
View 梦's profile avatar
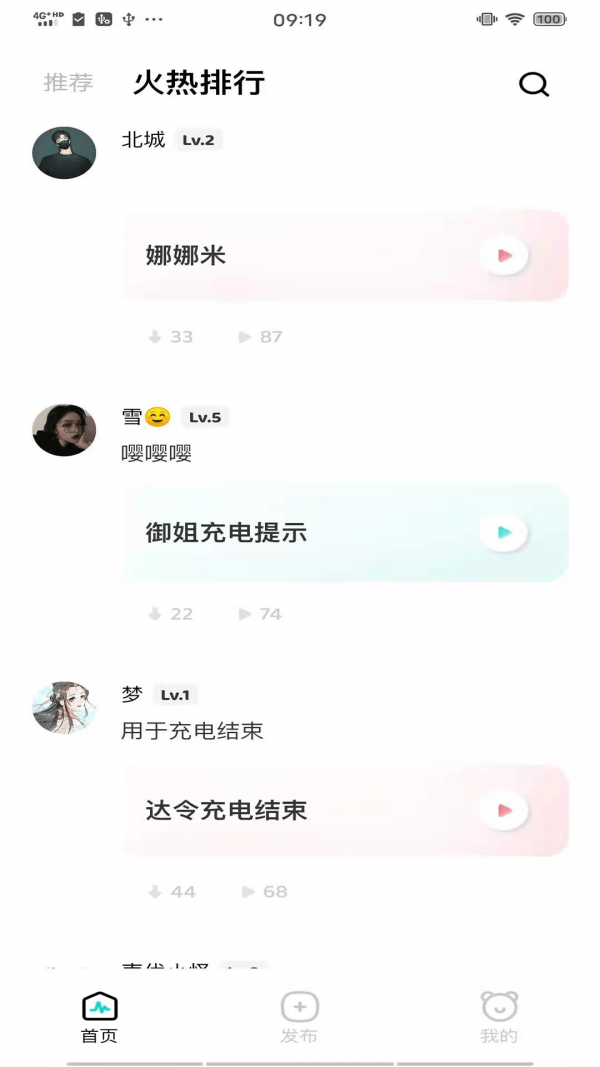[x=64, y=708]
